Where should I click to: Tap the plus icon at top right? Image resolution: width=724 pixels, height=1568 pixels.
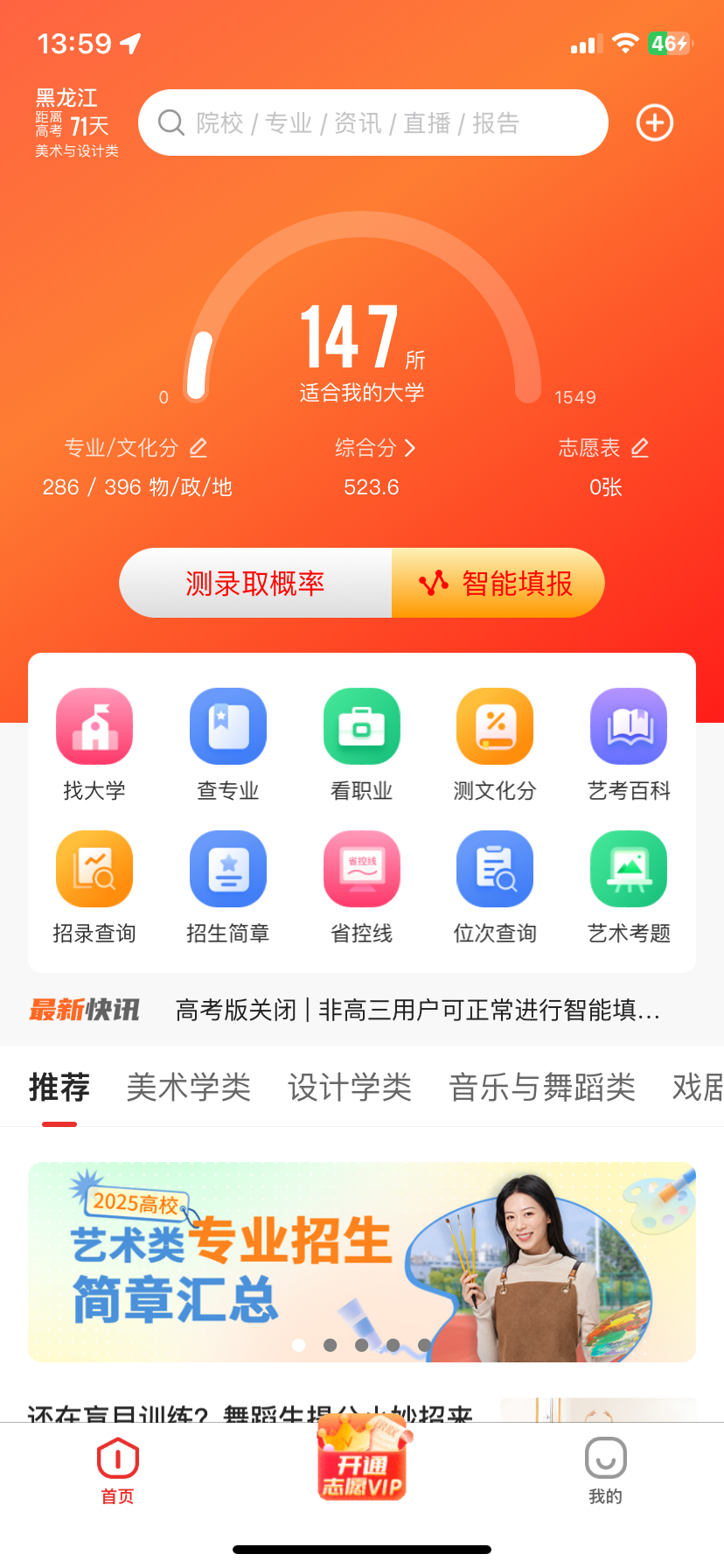click(x=654, y=122)
